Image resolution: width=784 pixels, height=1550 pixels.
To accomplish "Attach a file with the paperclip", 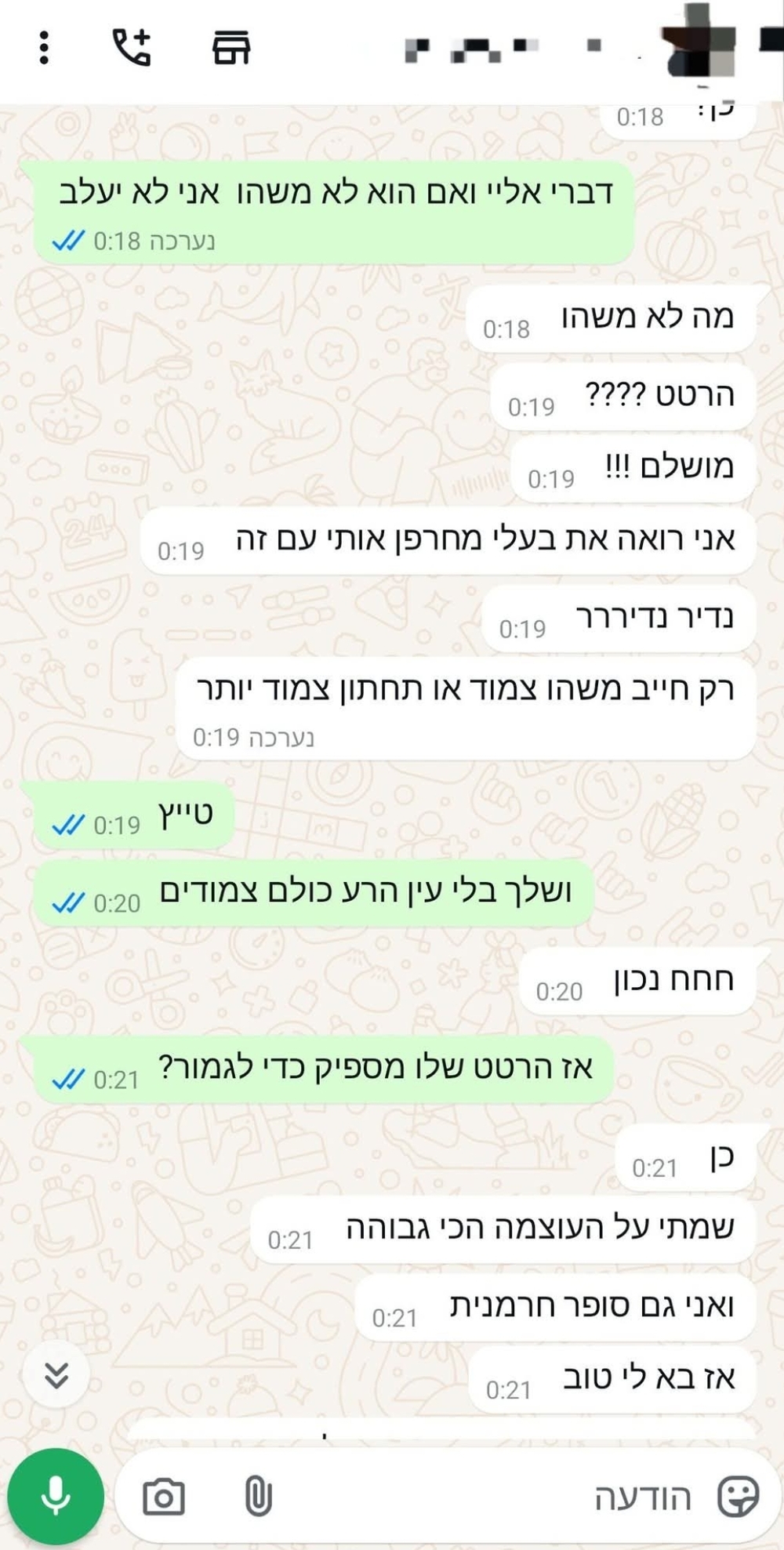I will click(258, 1497).
